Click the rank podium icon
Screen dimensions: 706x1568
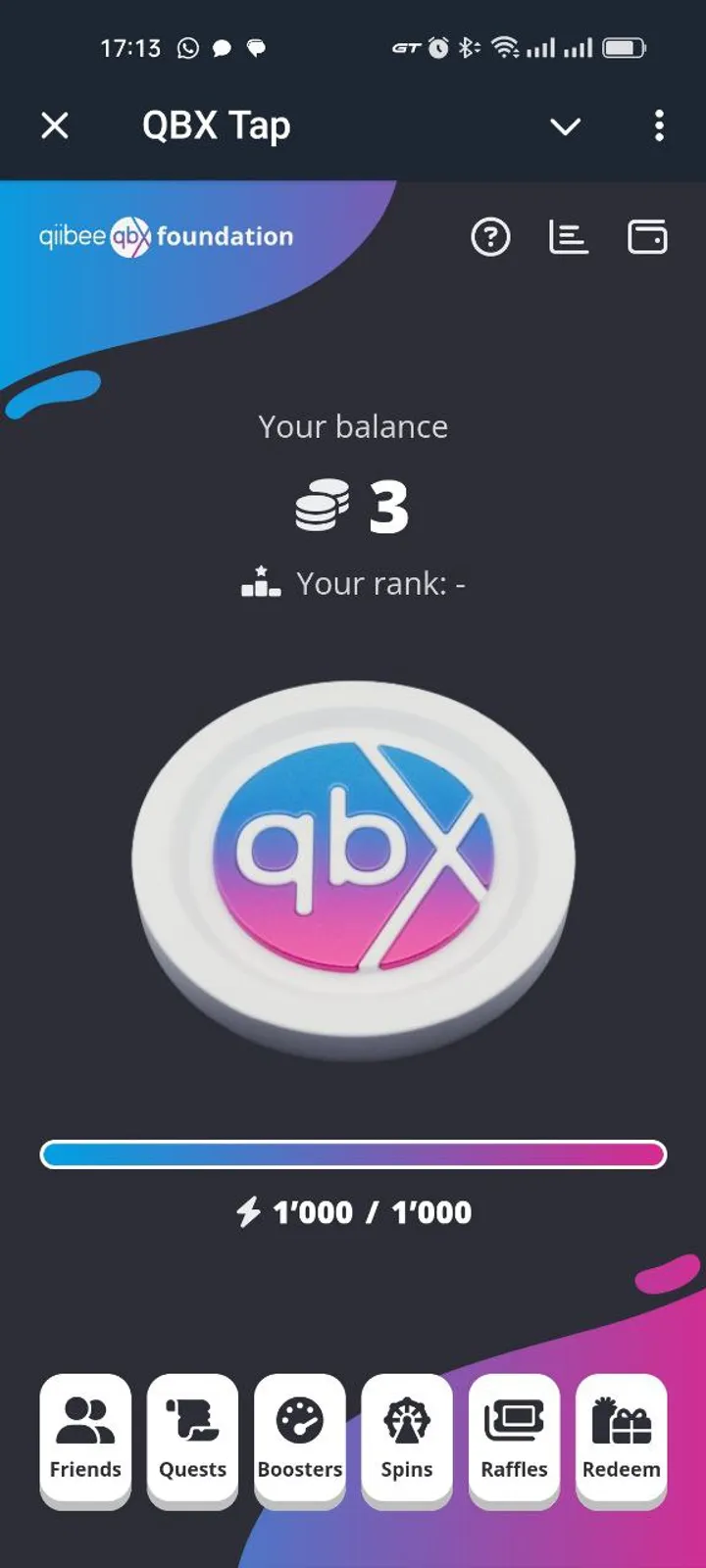[x=259, y=582]
